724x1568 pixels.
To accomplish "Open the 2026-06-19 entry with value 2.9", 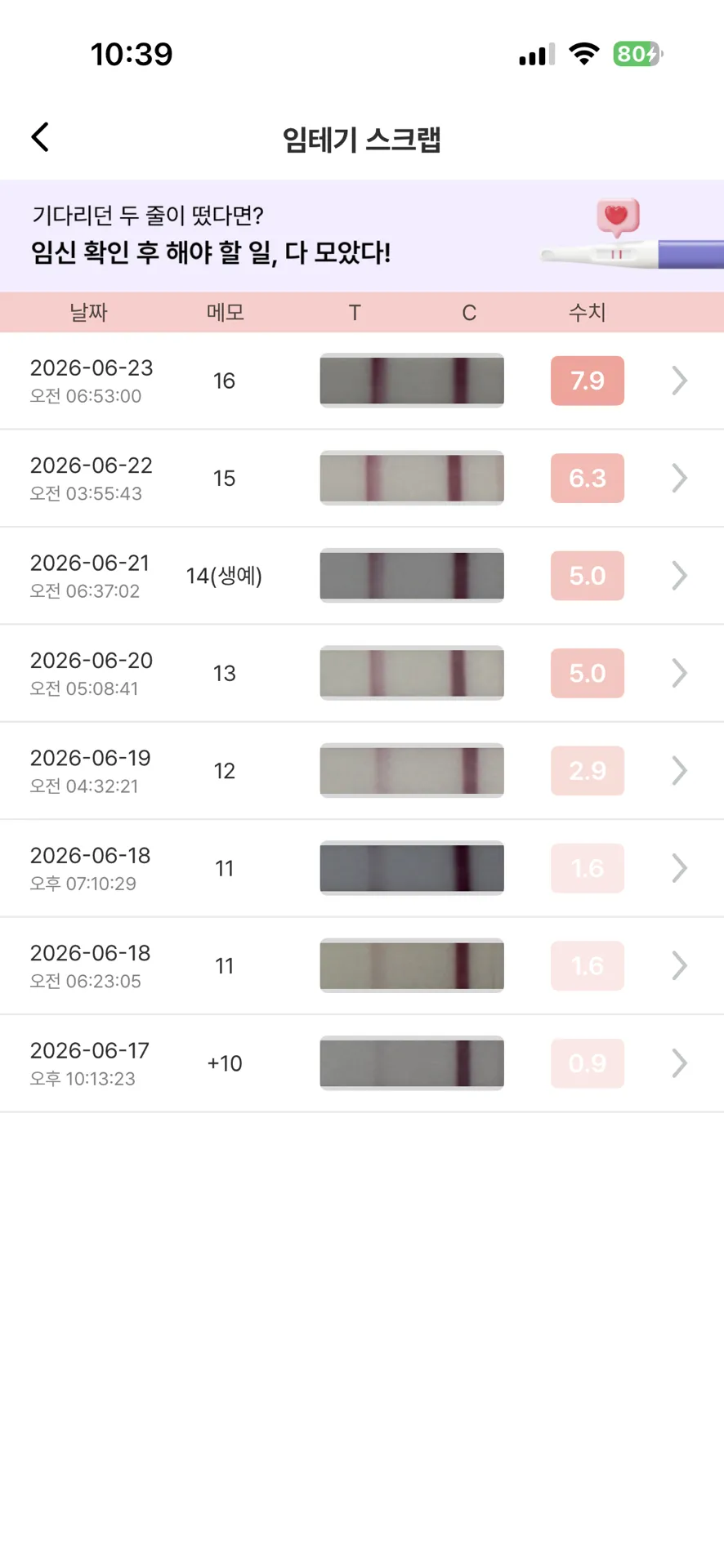I will [x=362, y=770].
